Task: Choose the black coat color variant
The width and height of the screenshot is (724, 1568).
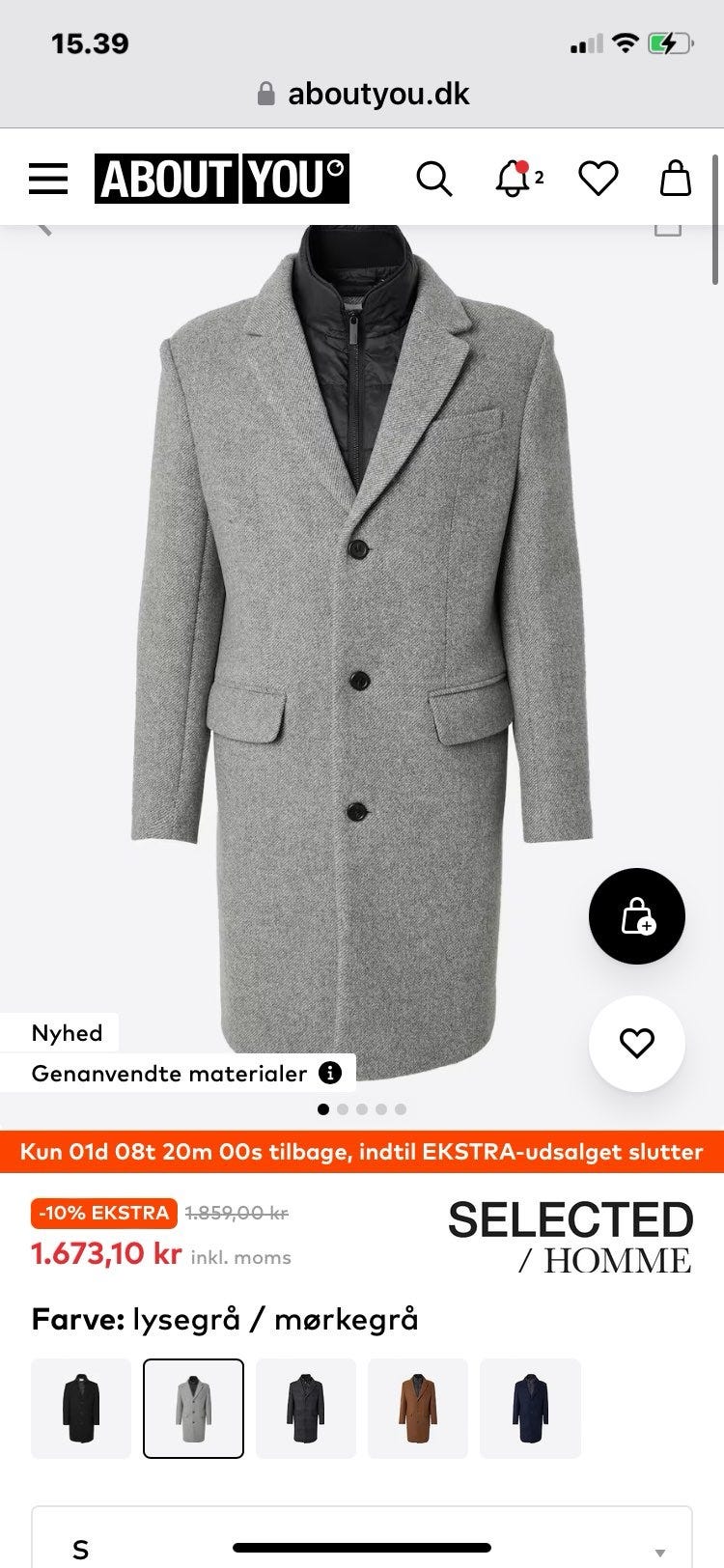Action: click(81, 1408)
